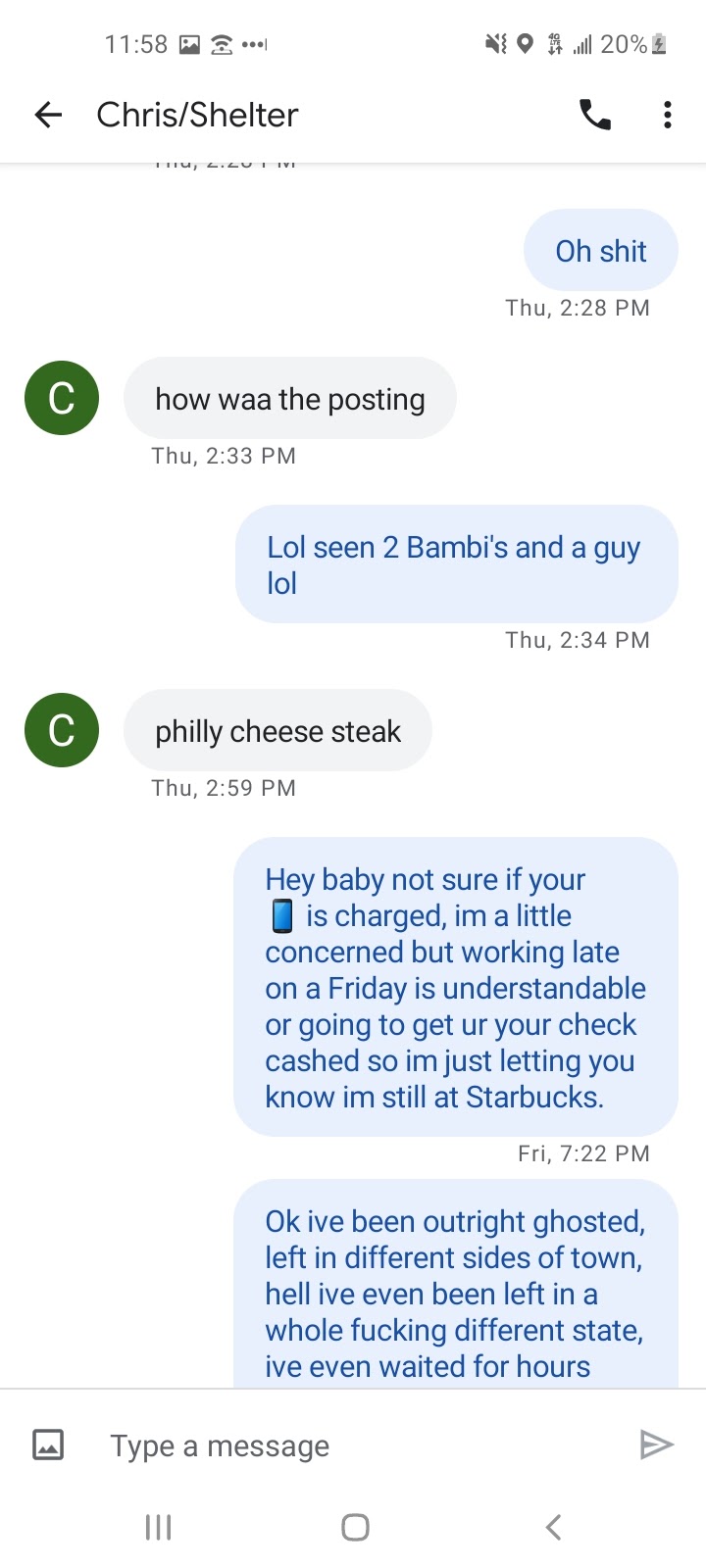
Task: Go back to the conversations list
Action: click(x=48, y=115)
